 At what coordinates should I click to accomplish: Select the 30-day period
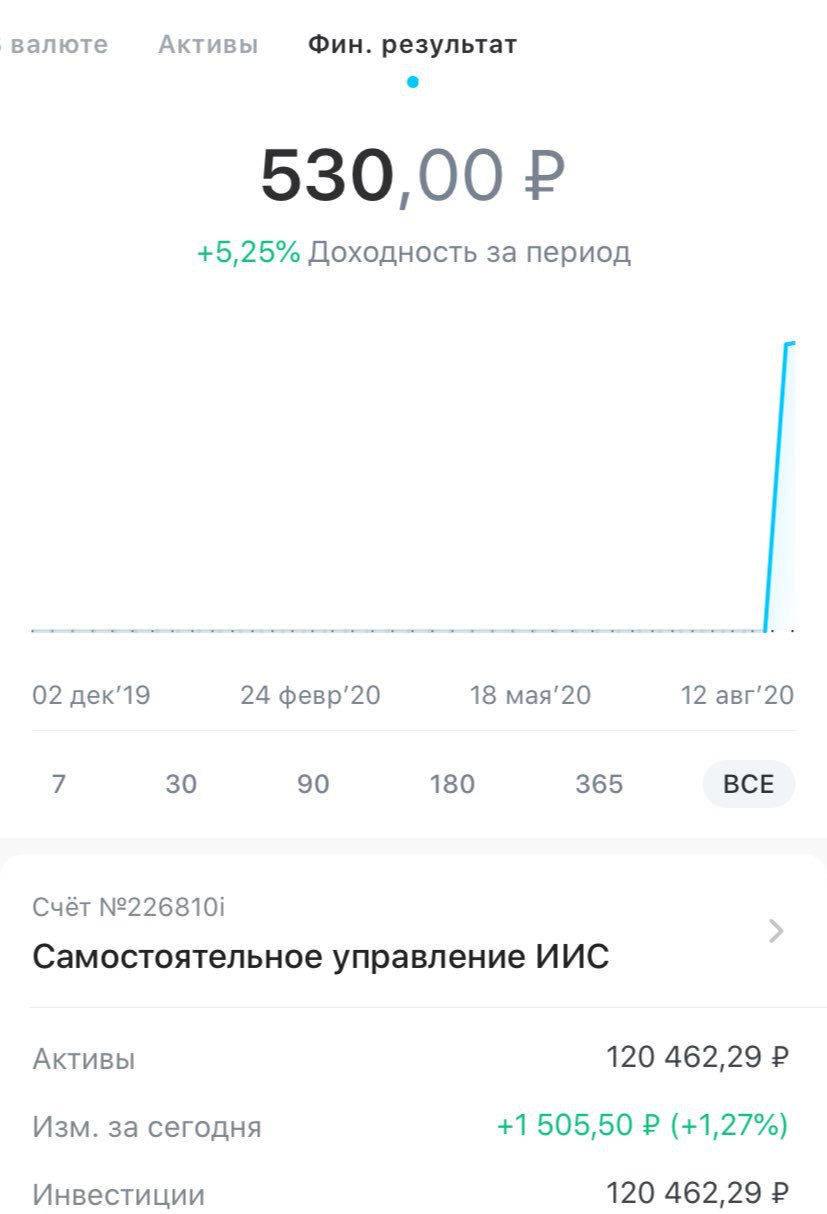(x=181, y=784)
